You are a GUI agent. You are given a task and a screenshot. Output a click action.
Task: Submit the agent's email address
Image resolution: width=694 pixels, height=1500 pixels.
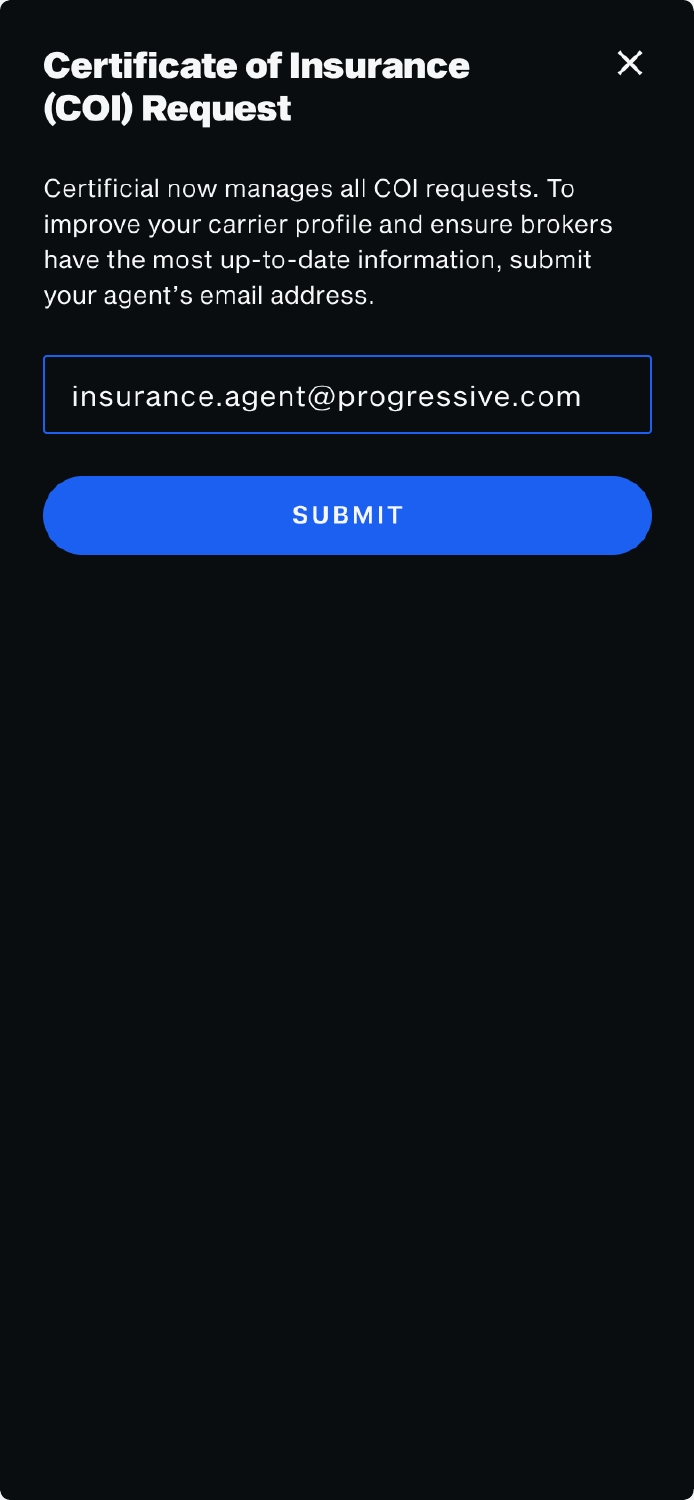pos(347,515)
